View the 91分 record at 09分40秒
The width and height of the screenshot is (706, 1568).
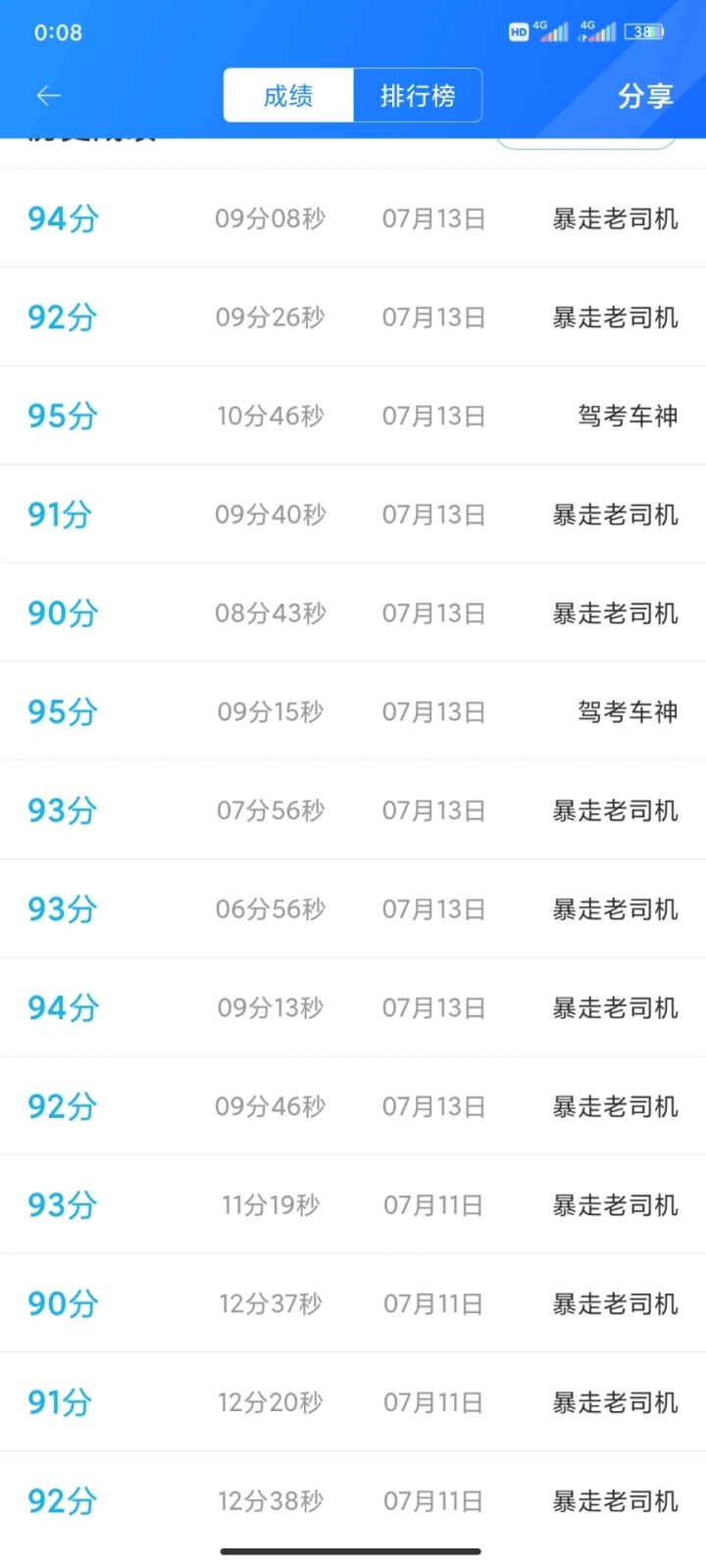pos(353,514)
